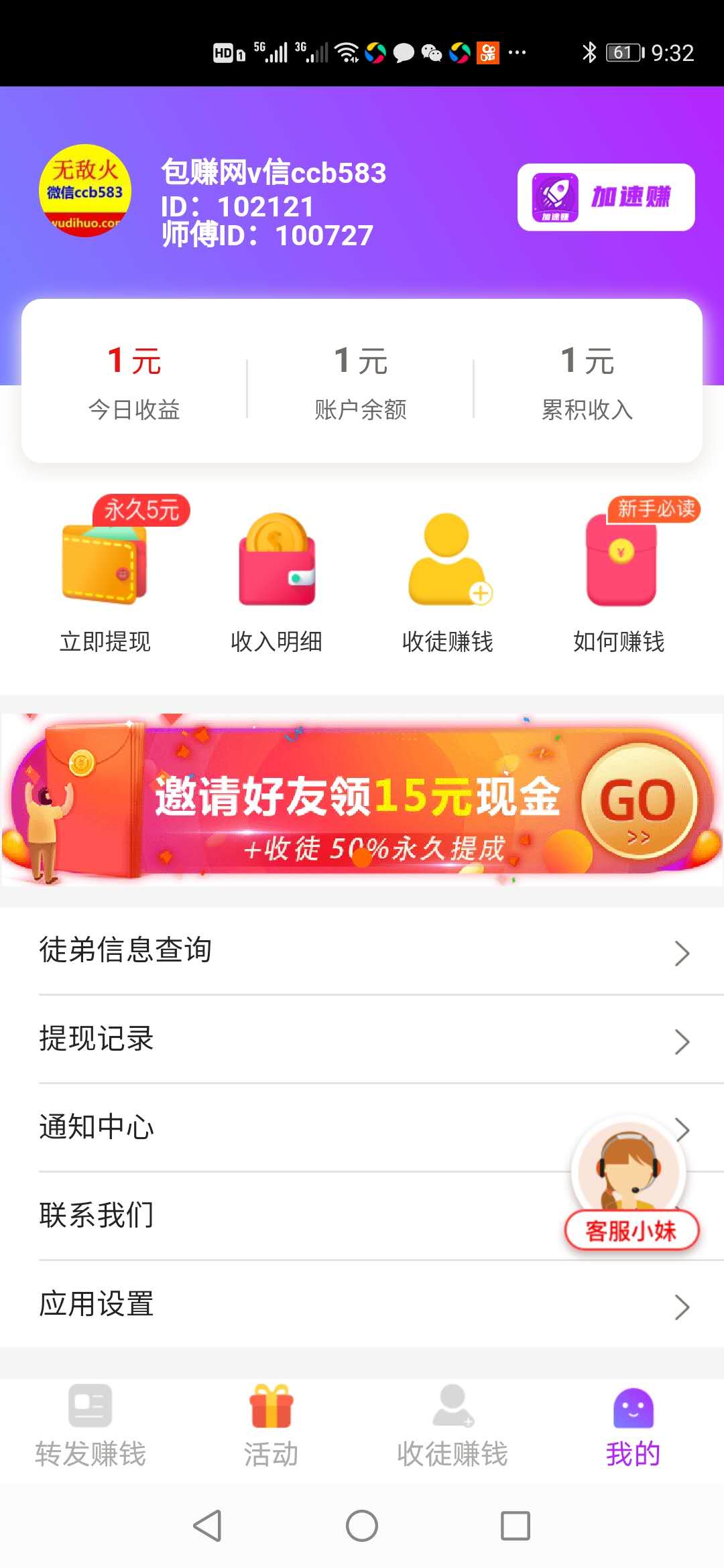Return to the home screen

(x=362, y=1526)
